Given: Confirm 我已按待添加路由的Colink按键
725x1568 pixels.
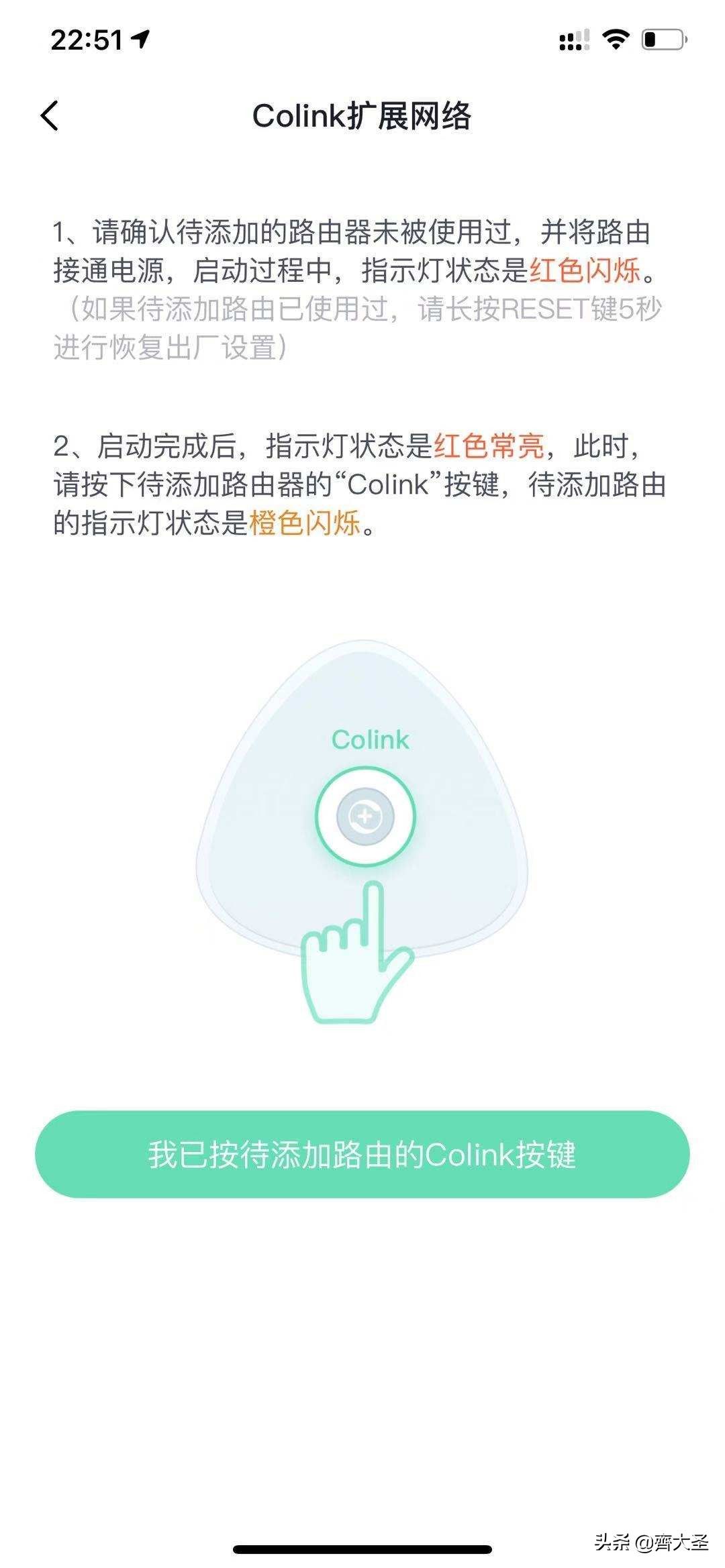Looking at the screenshot, I should click(362, 1154).
